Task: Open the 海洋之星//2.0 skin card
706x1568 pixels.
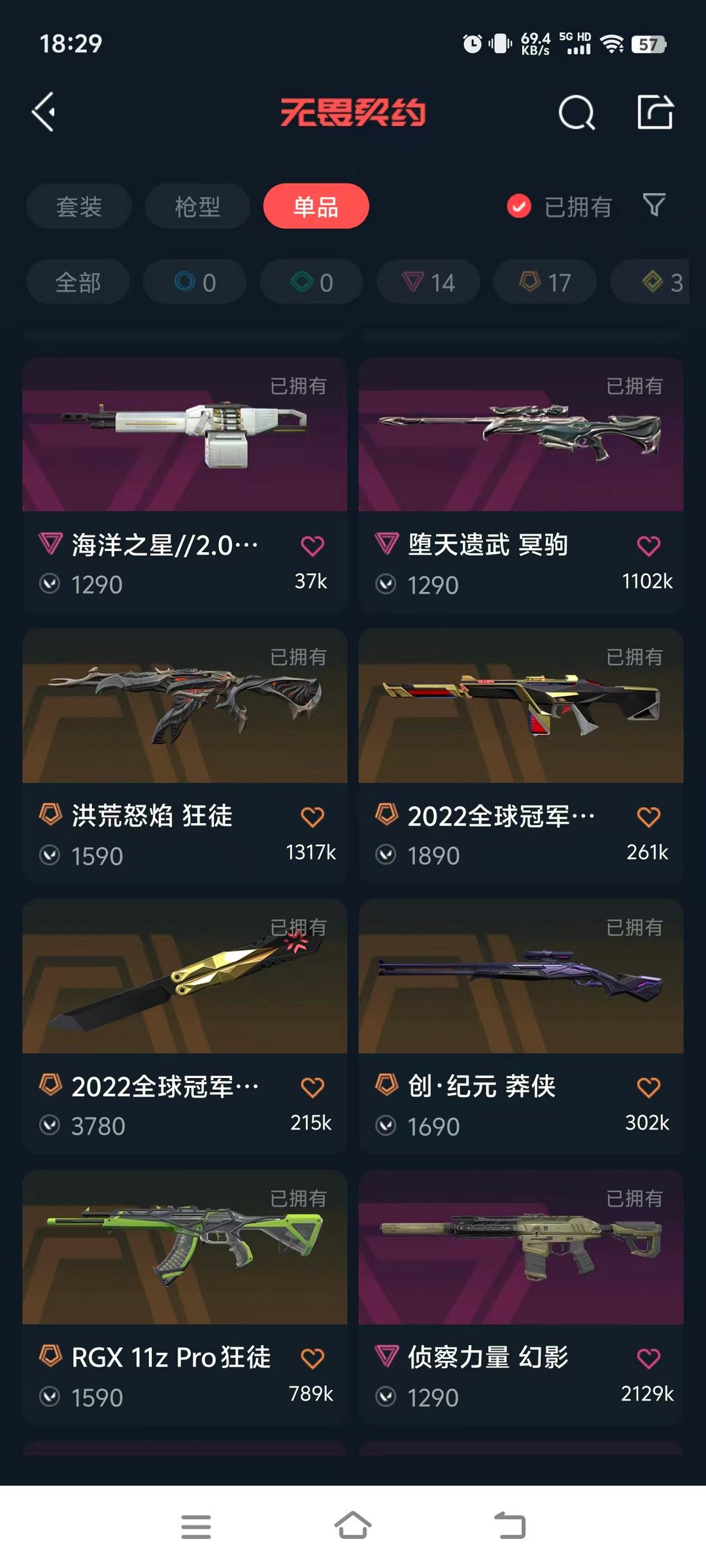Action: pos(184,485)
